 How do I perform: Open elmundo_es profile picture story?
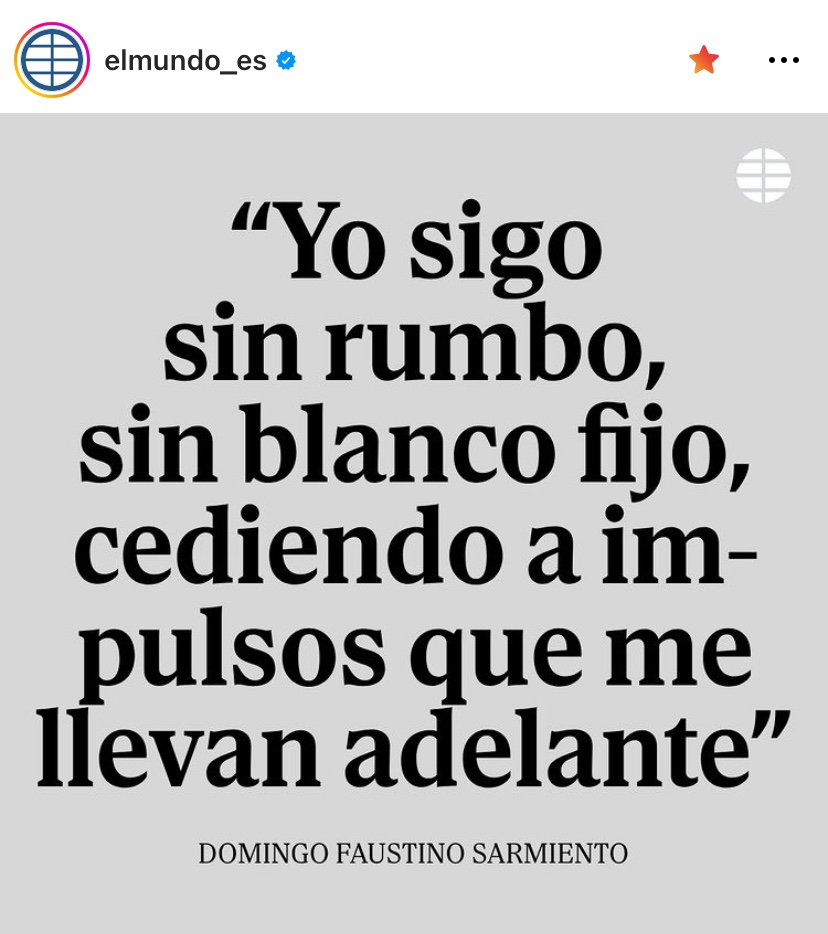click(x=52, y=60)
